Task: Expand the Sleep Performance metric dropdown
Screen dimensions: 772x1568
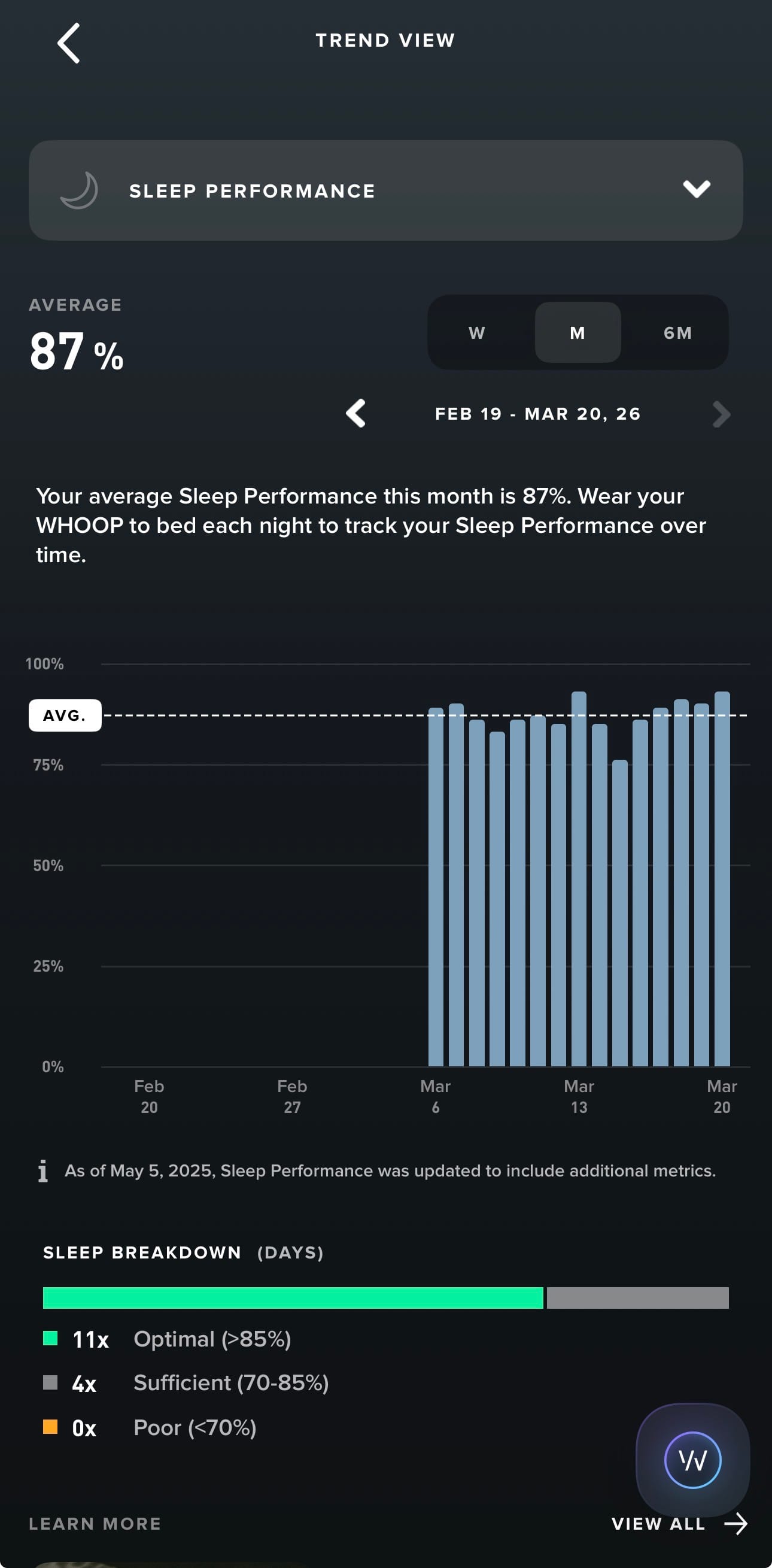Action: pyautogui.click(x=696, y=190)
